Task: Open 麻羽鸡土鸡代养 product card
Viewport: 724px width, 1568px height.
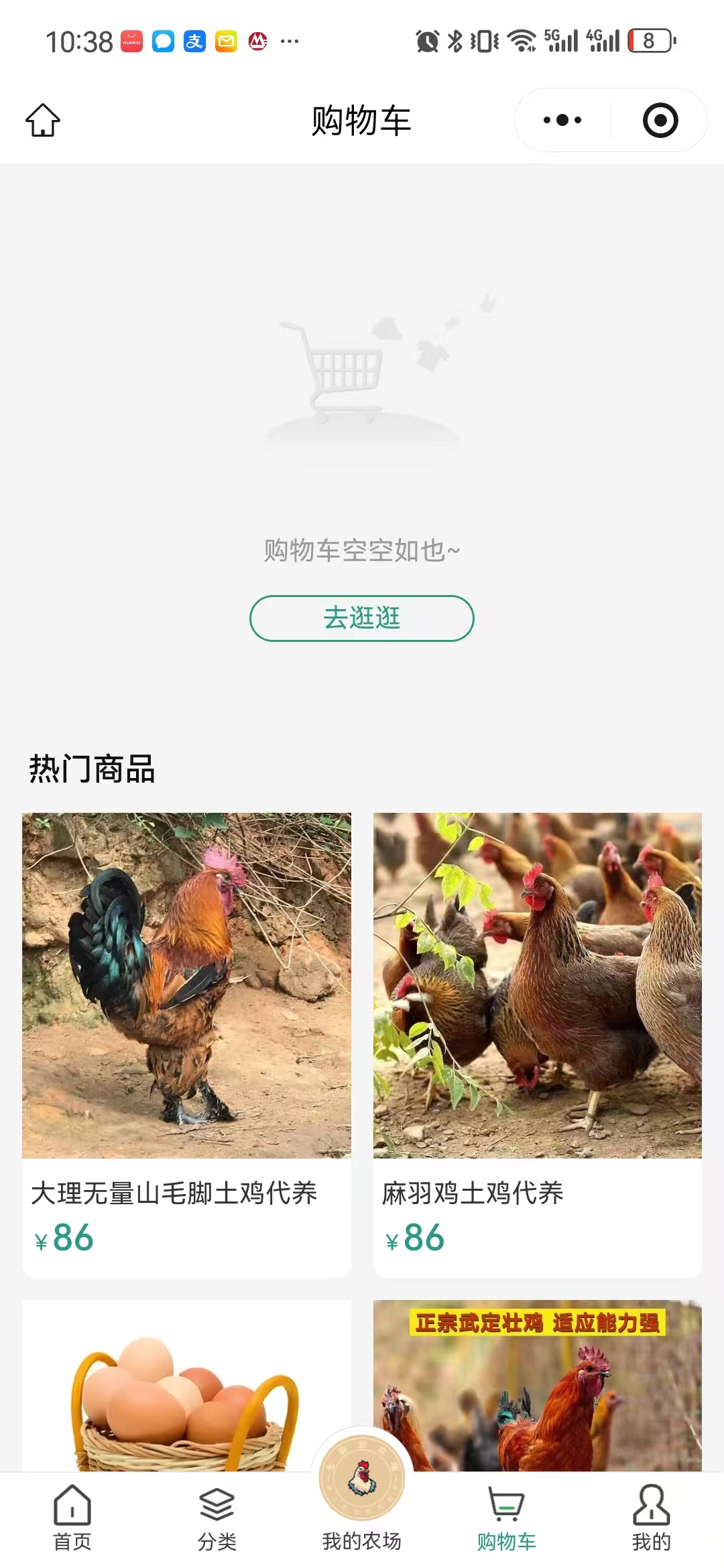Action: pos(537,1045)
